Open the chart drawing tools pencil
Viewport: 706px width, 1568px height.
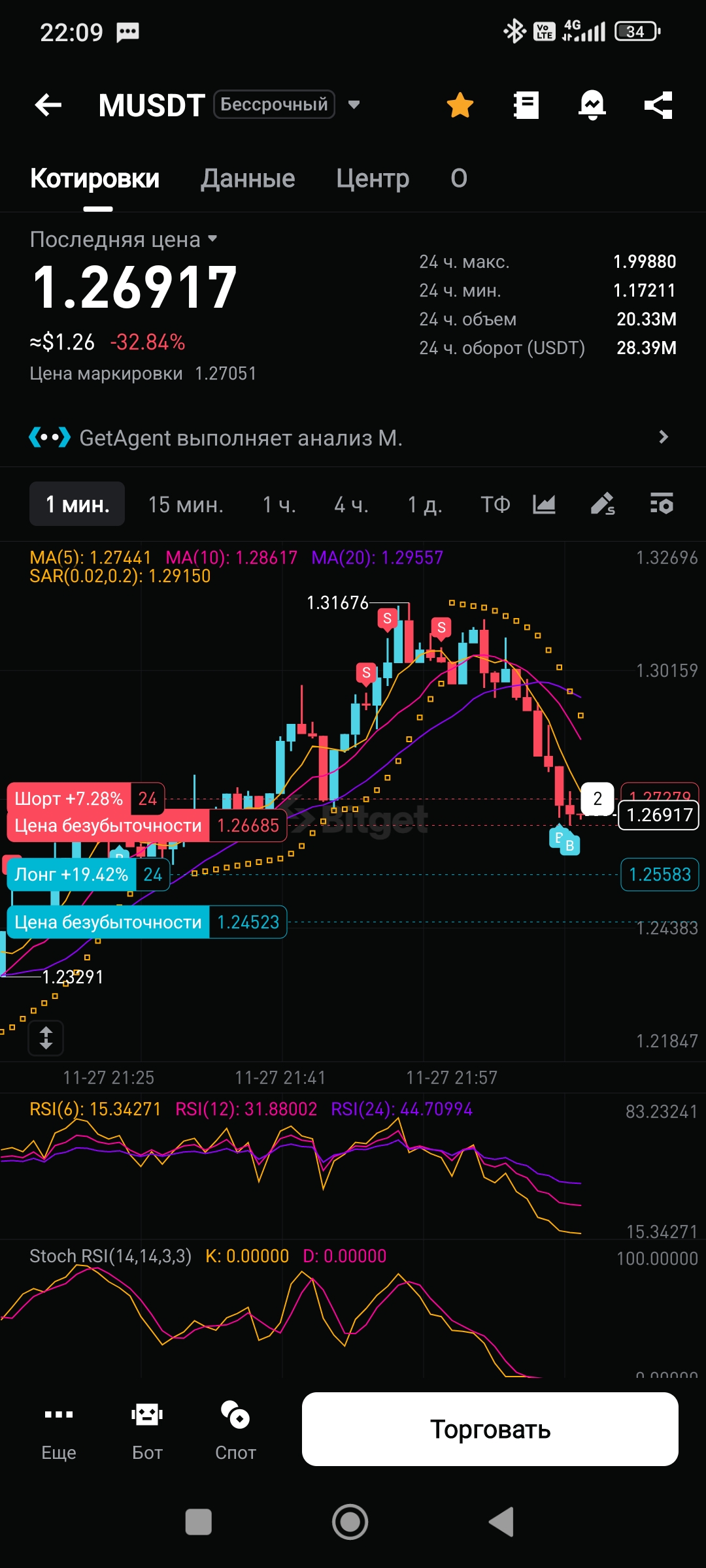603,504
